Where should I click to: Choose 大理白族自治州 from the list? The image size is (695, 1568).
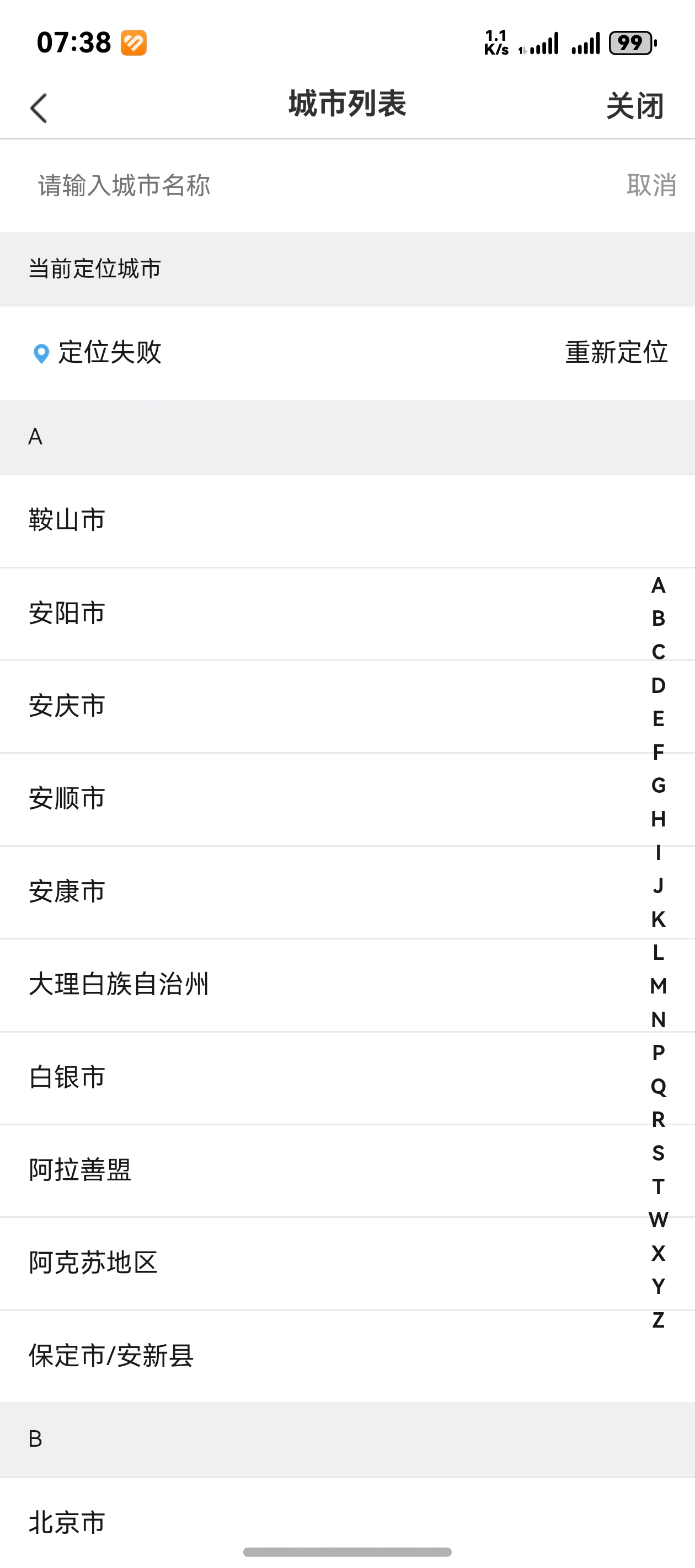pyautogui.click(x=119, y=984)
